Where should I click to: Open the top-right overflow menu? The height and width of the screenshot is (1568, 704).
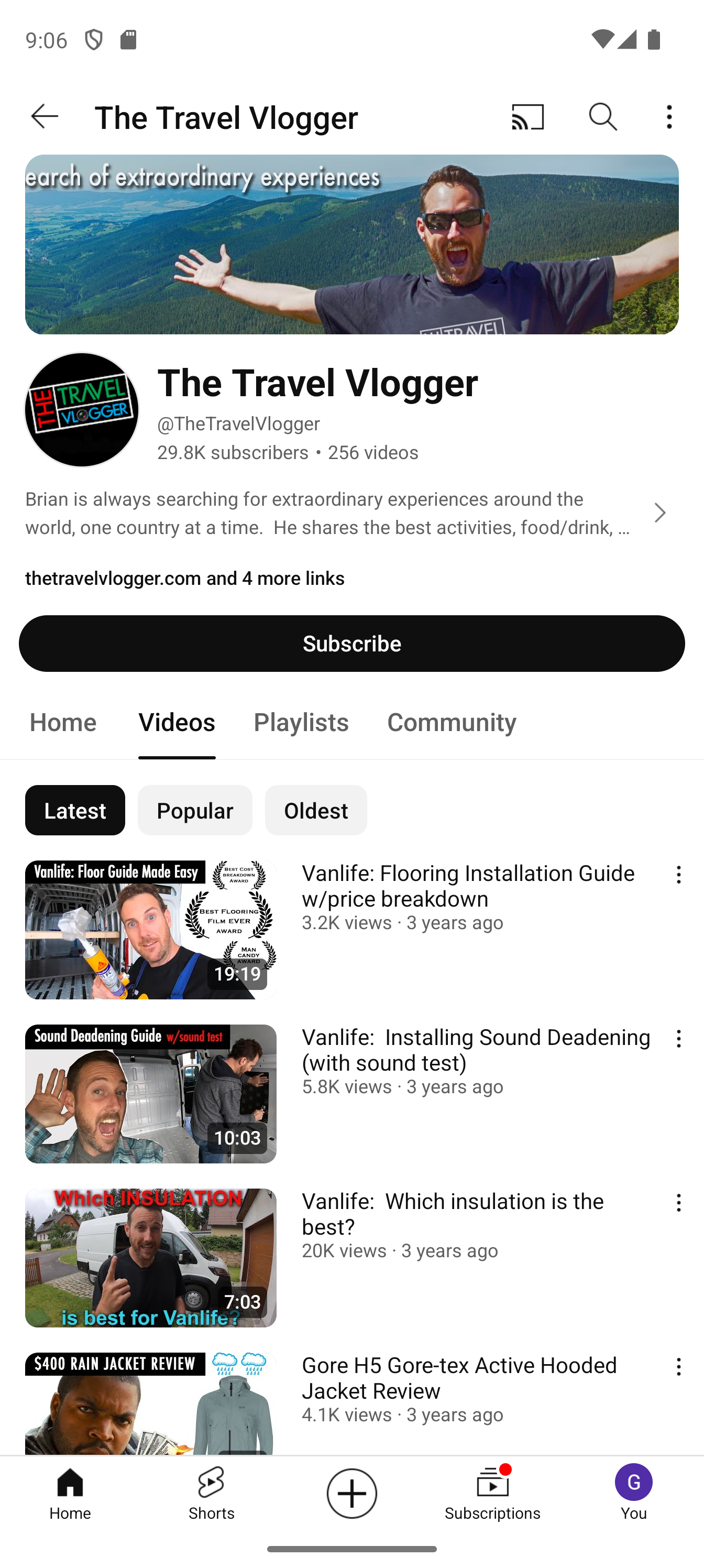[669, 116]
